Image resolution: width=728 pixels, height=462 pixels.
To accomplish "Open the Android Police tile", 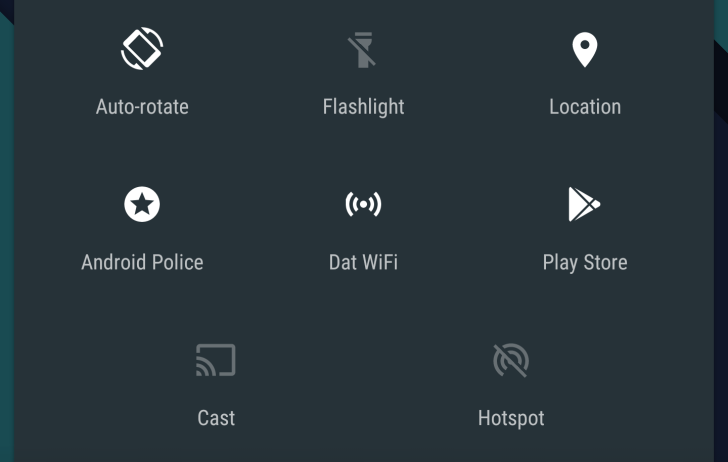I will click(142, 206).
